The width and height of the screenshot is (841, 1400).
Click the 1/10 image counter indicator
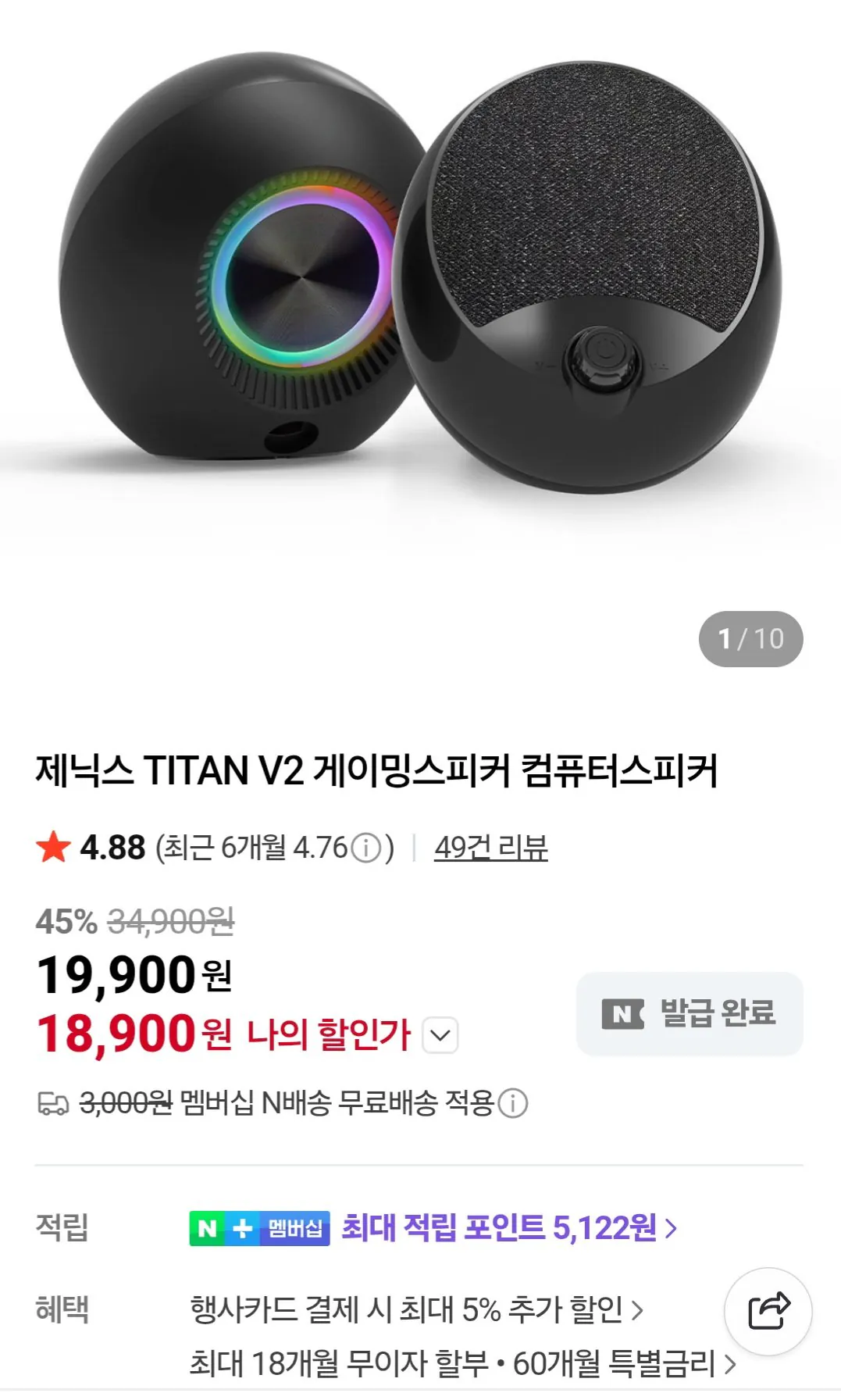753,639
